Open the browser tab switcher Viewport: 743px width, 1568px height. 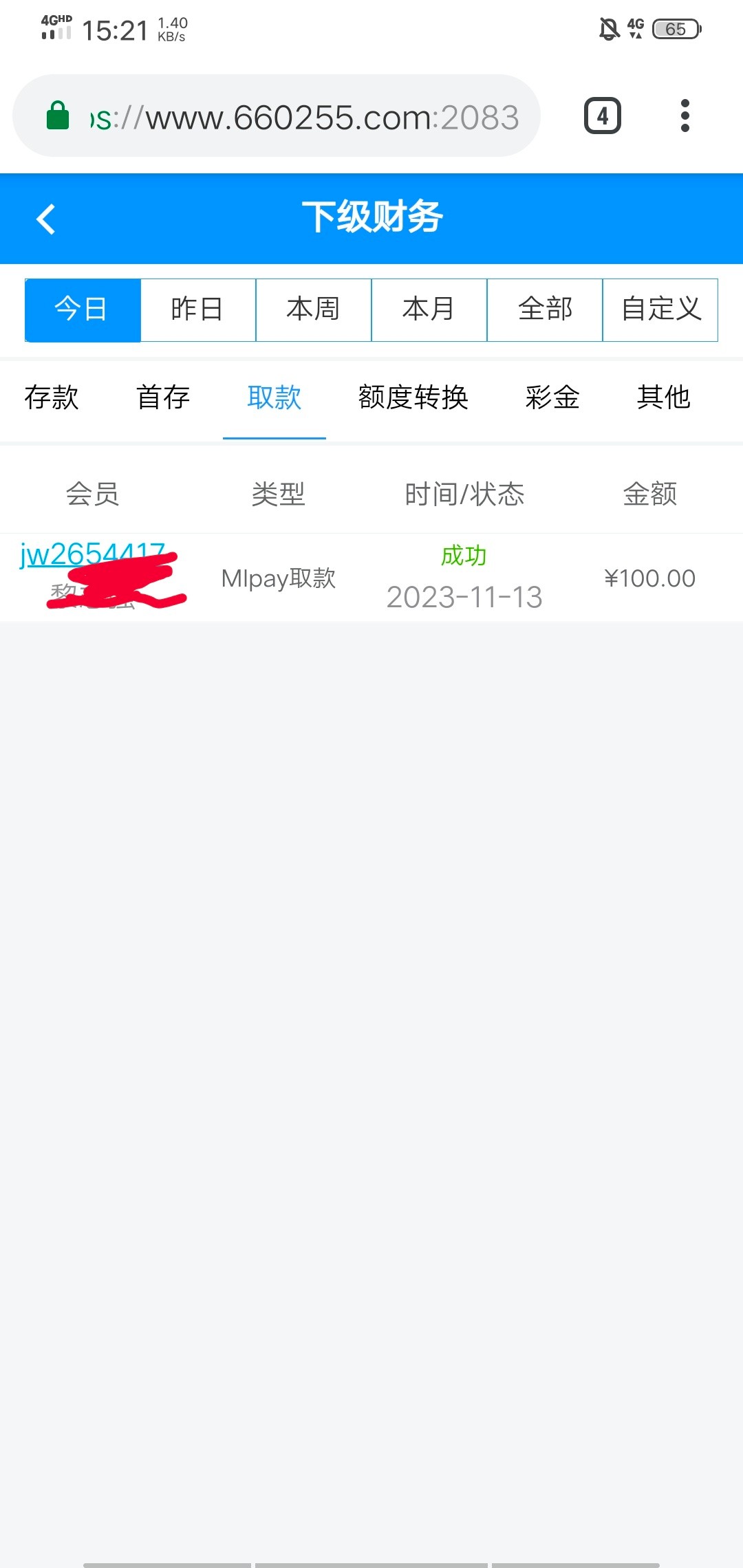[603, 116]
